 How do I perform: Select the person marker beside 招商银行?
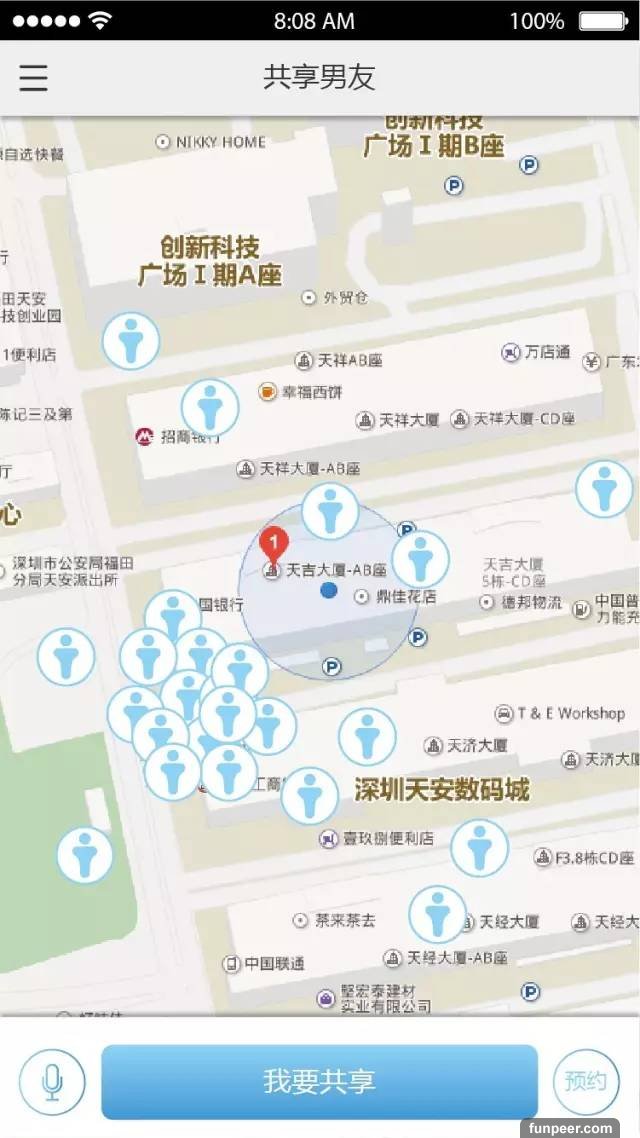pos(210,408)
